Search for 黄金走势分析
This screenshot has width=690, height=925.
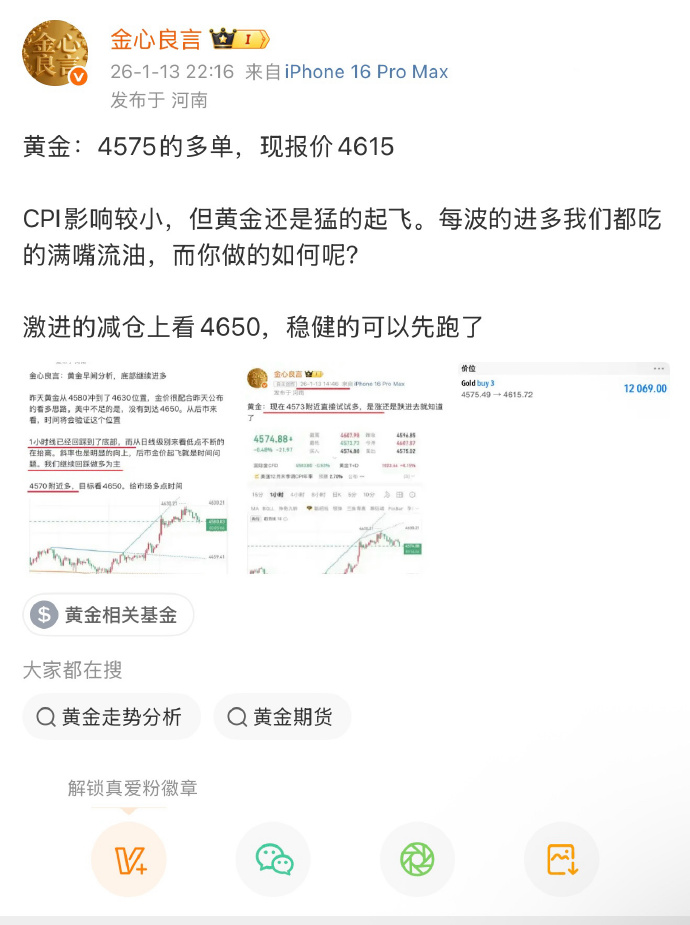111,717
